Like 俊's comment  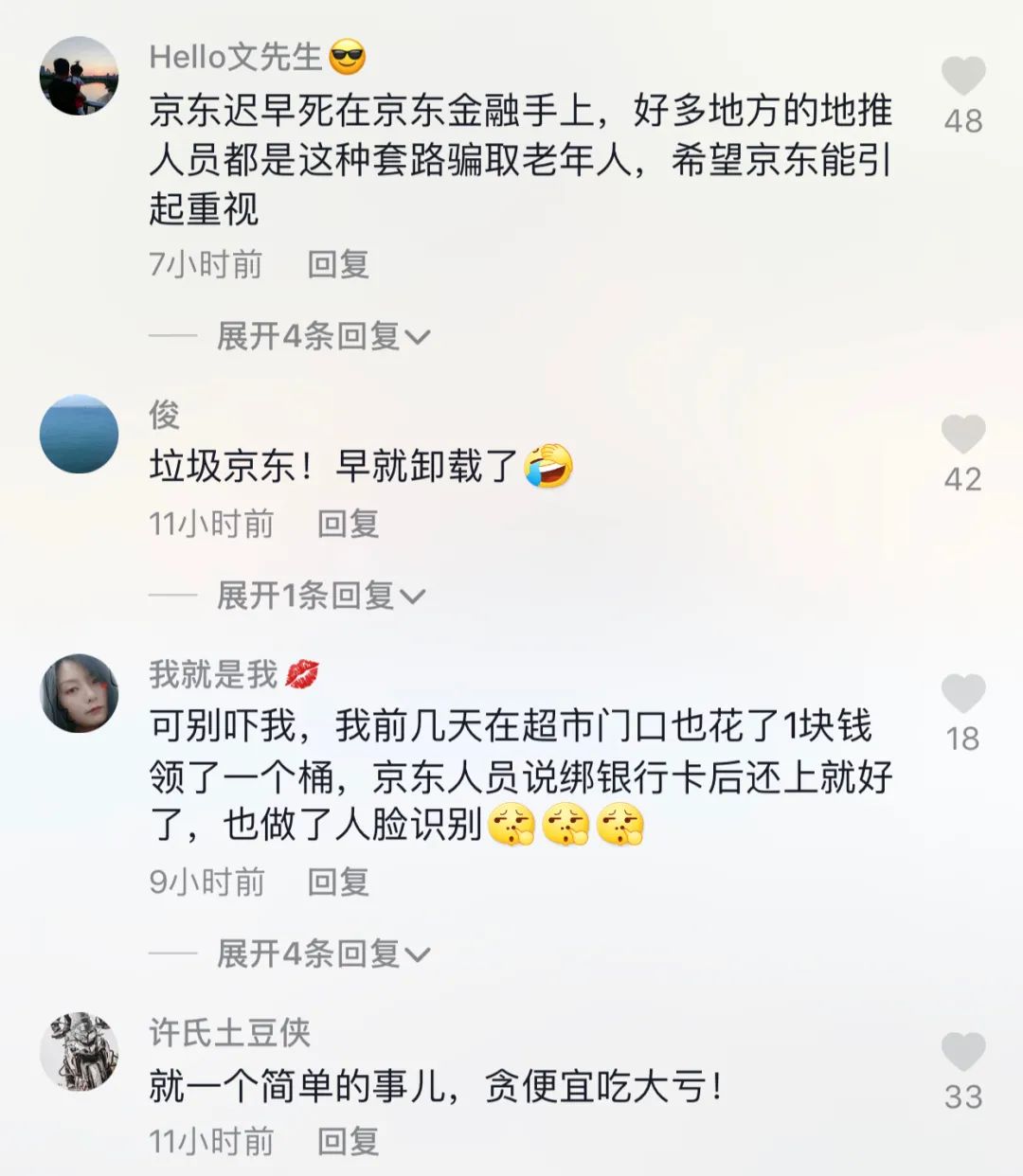(x=962, y=435)
